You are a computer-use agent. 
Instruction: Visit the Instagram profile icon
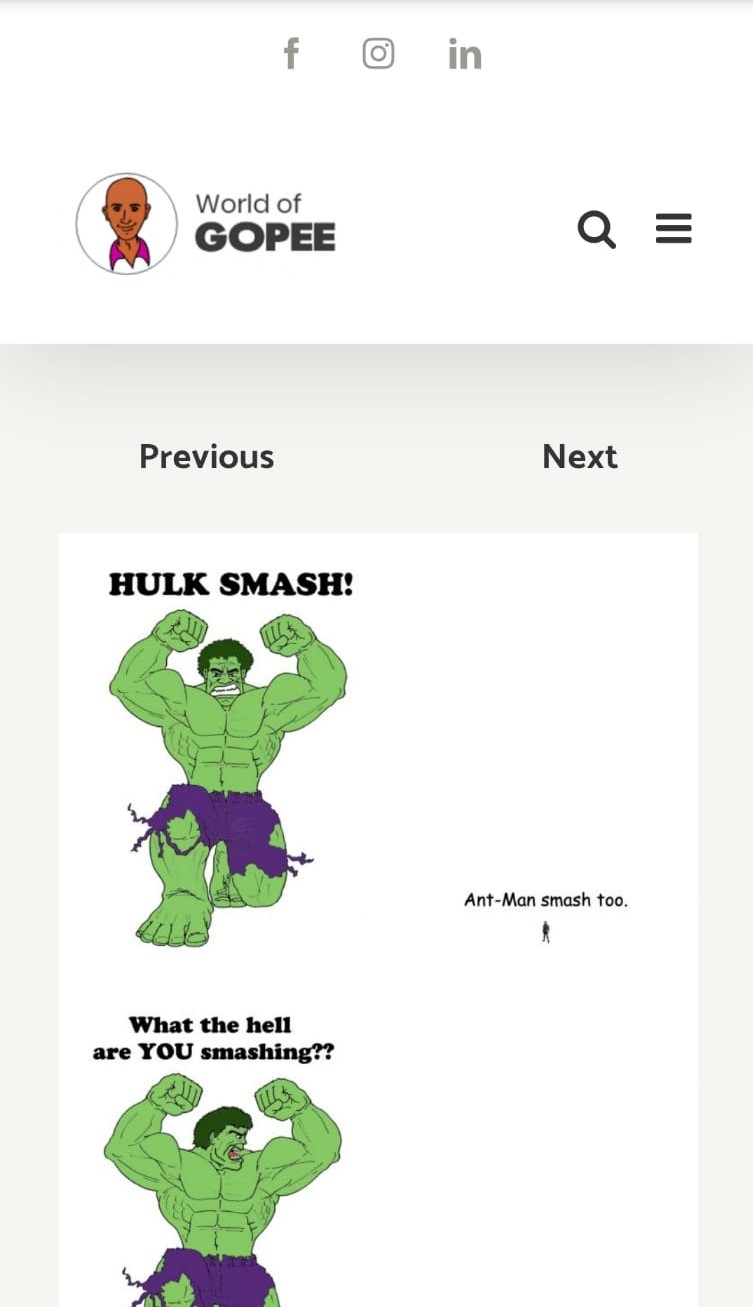point(378,53)
